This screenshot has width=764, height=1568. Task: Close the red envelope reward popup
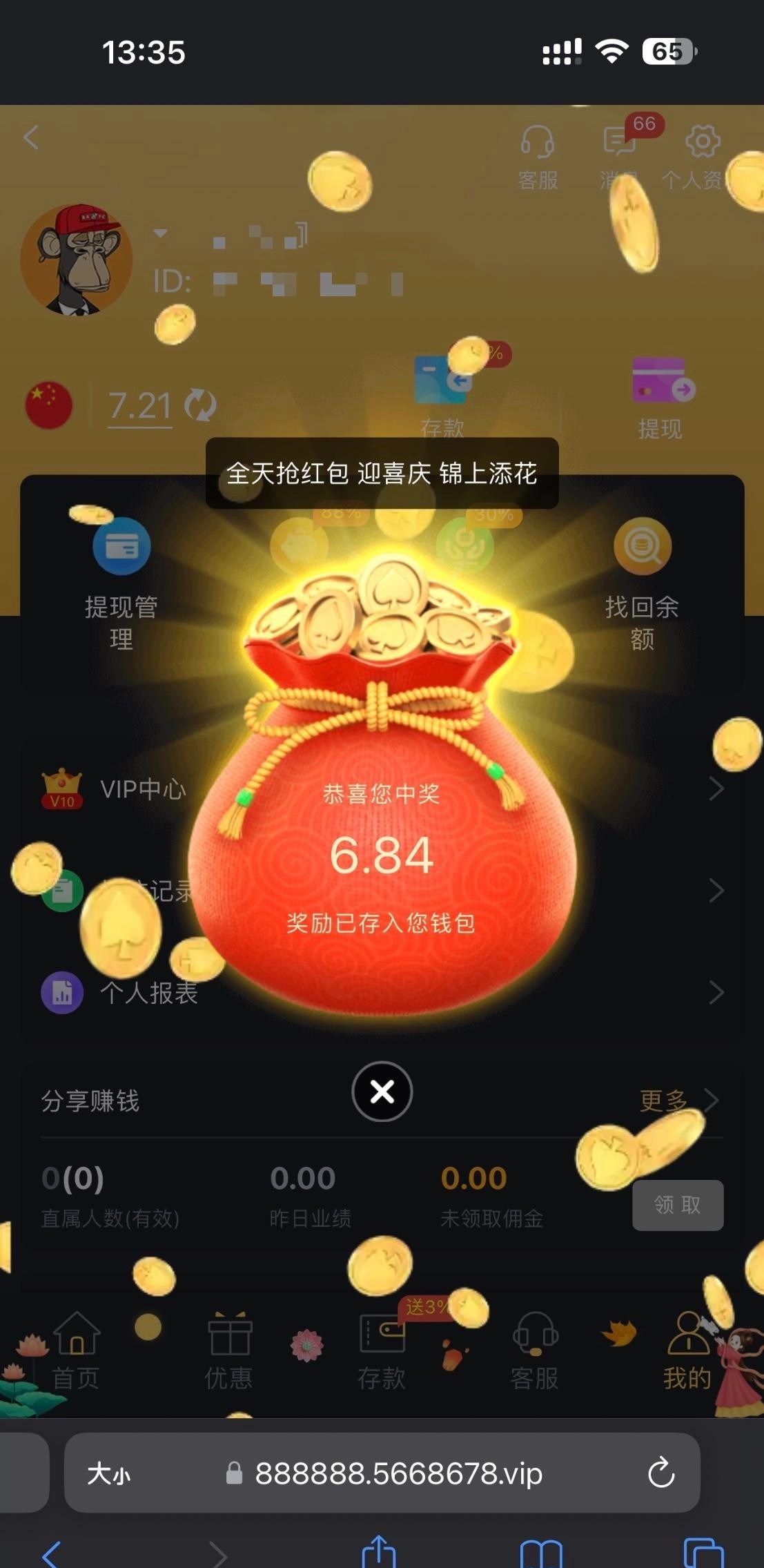tap(382, 1092)
